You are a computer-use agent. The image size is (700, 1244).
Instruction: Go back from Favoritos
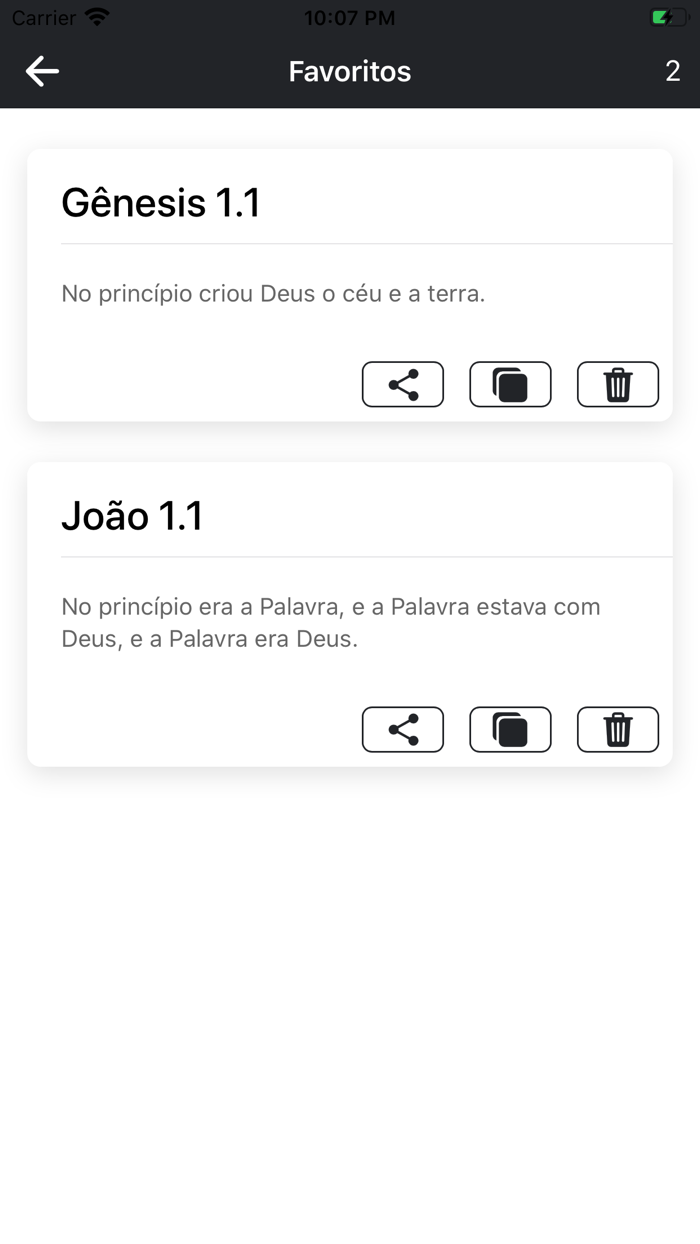[42, 71]
